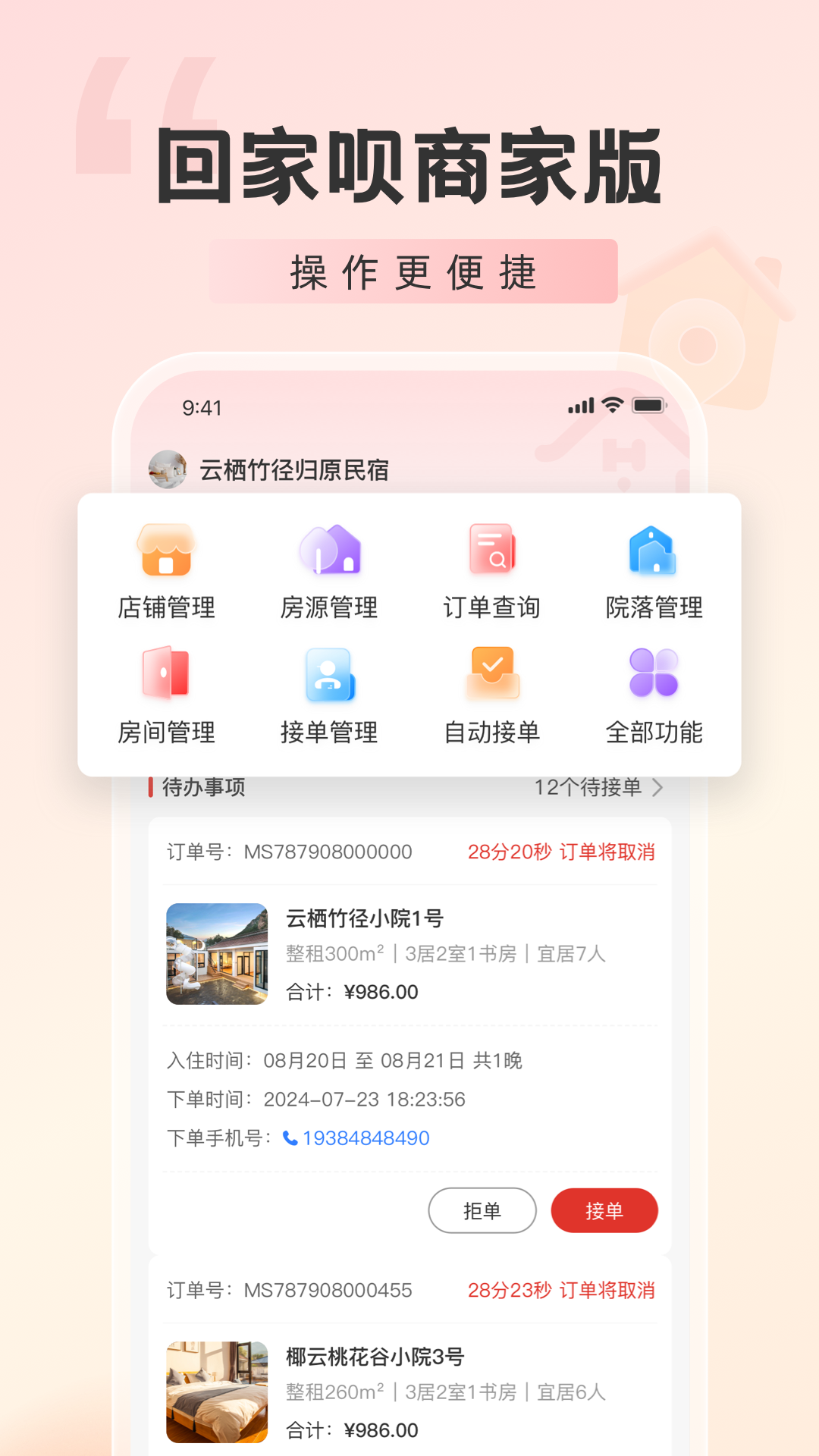
Task: View the 云栖竹径小院1号 room photo
Action: (x=218, y=953)
